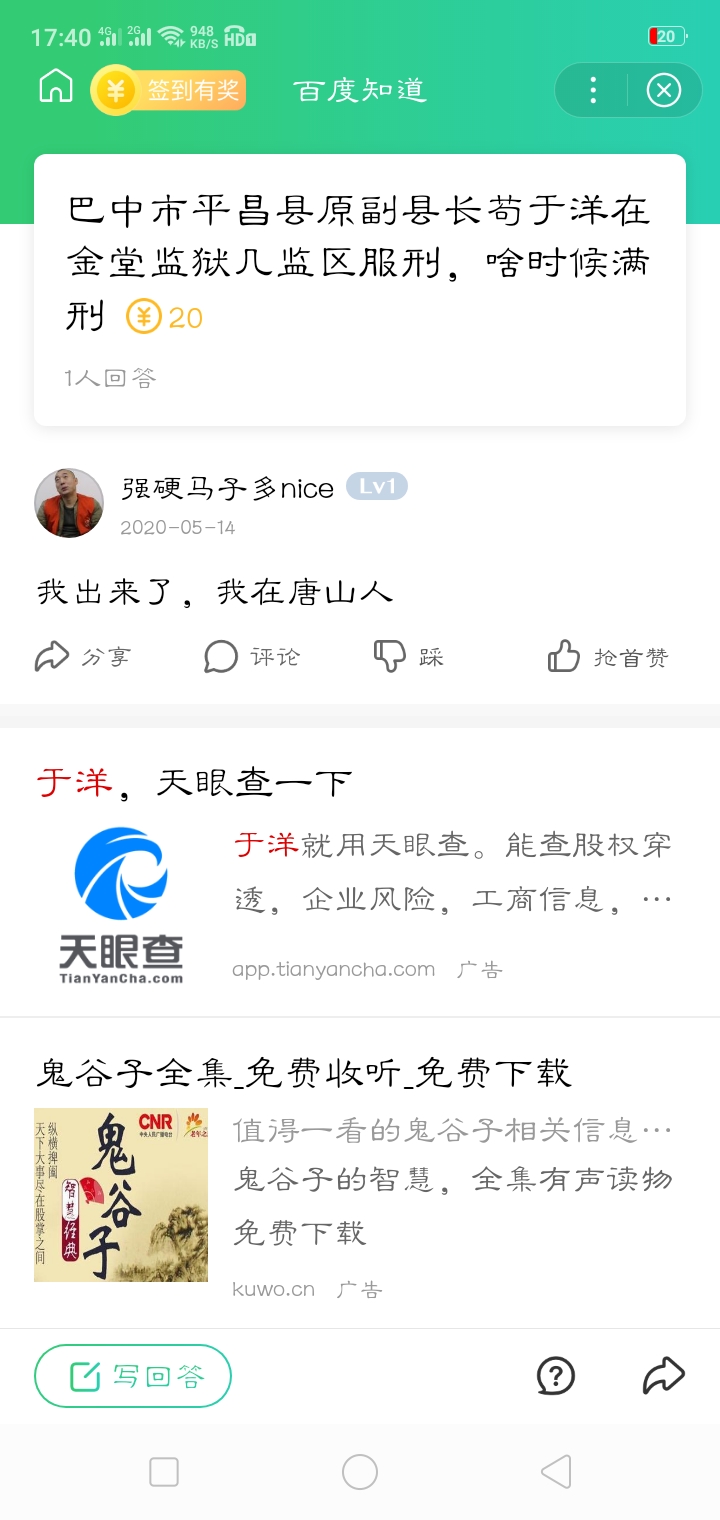Image resolution: width=720 pixels, height=1520 pixels.
Task: Go back using system back button
Action: click(x=556, y=1472)
